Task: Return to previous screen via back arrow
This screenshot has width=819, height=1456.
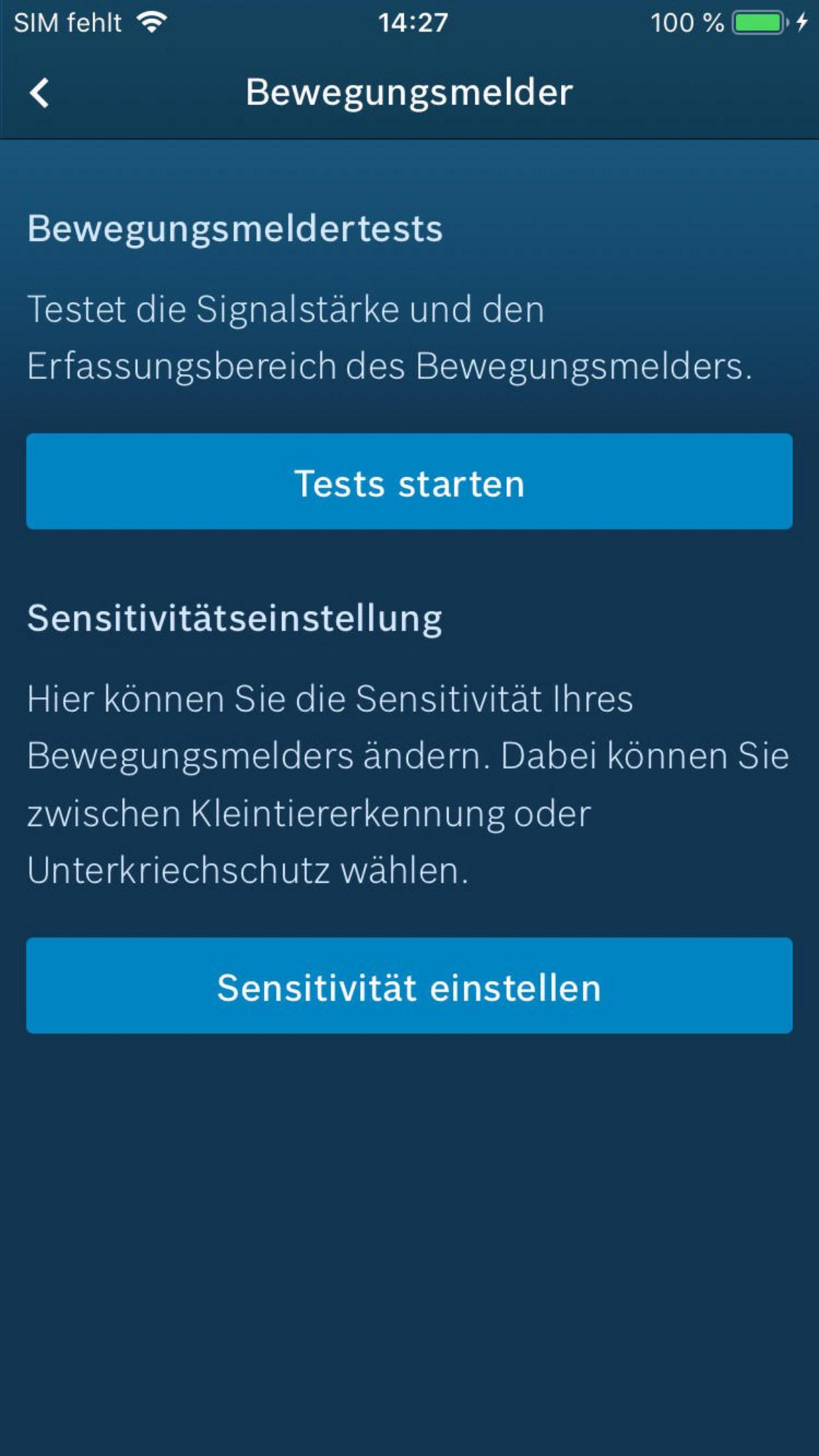Action: click(38, 91)
